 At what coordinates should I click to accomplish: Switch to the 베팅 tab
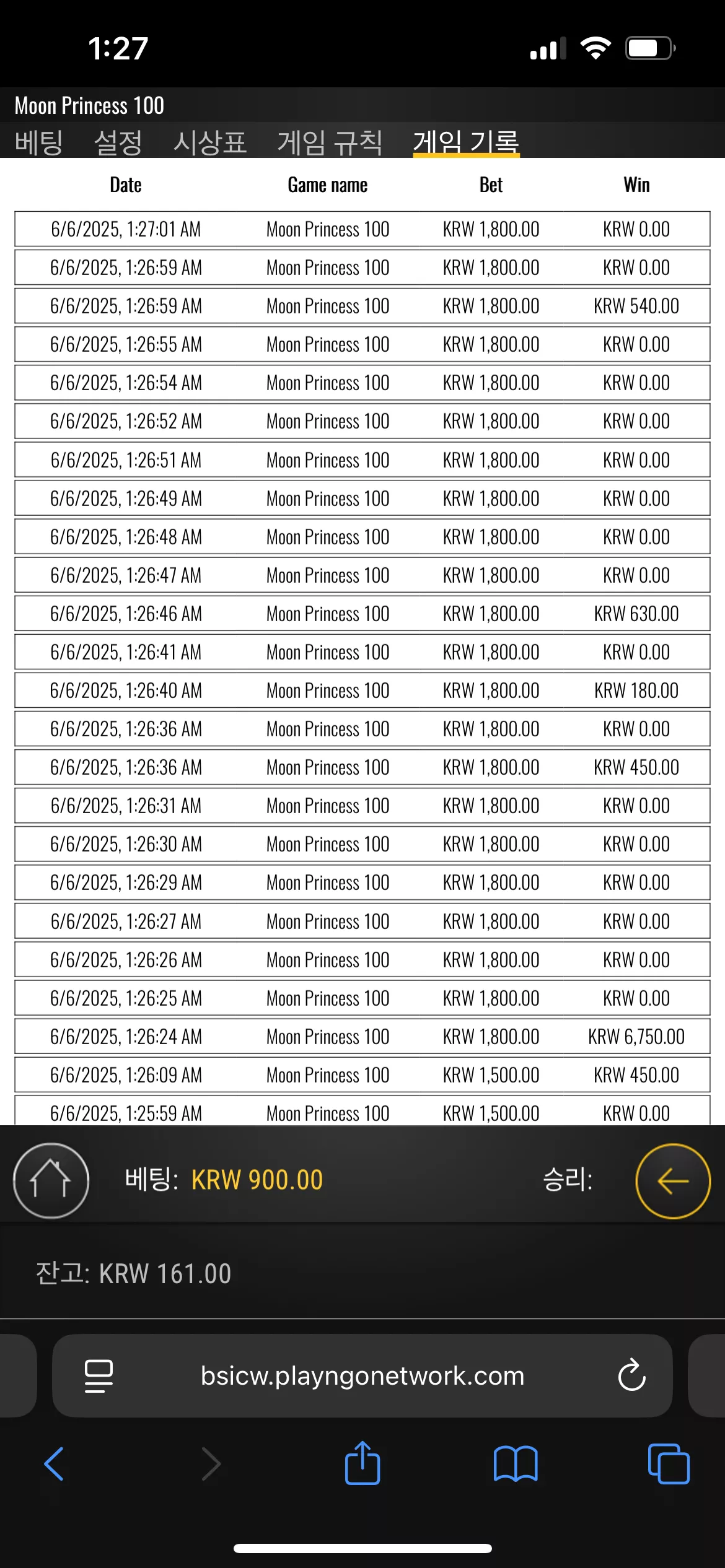[39, 142]
